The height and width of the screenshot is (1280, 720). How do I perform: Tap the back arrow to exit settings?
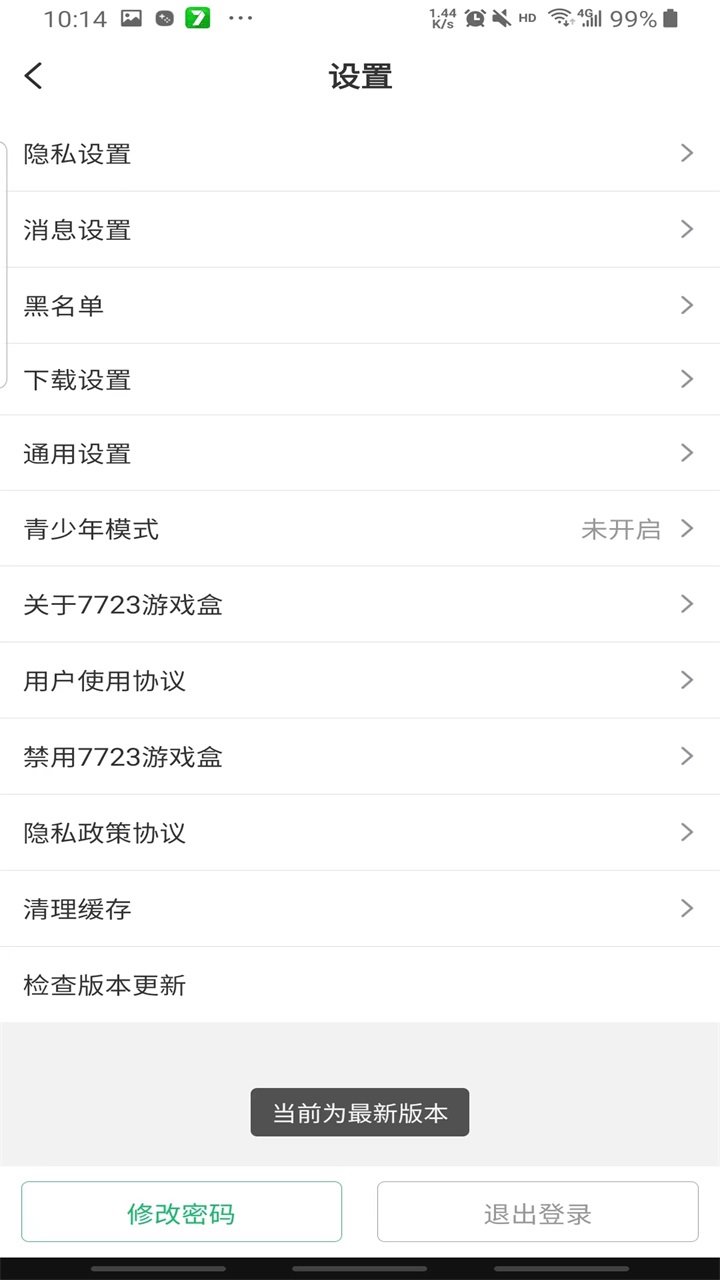(x=33, y=76)
